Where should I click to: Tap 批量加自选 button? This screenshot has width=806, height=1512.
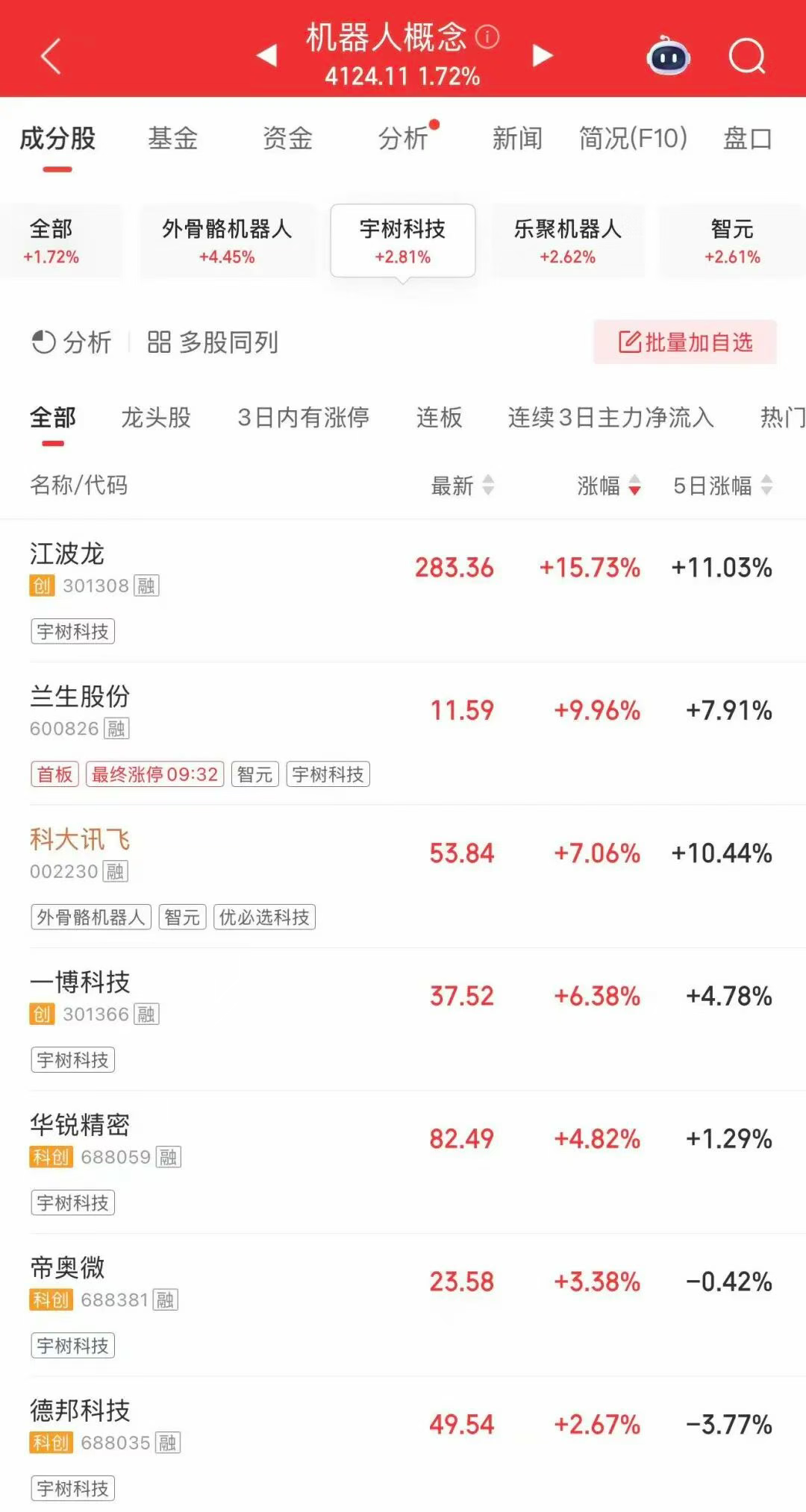click(x=685, y=342)
